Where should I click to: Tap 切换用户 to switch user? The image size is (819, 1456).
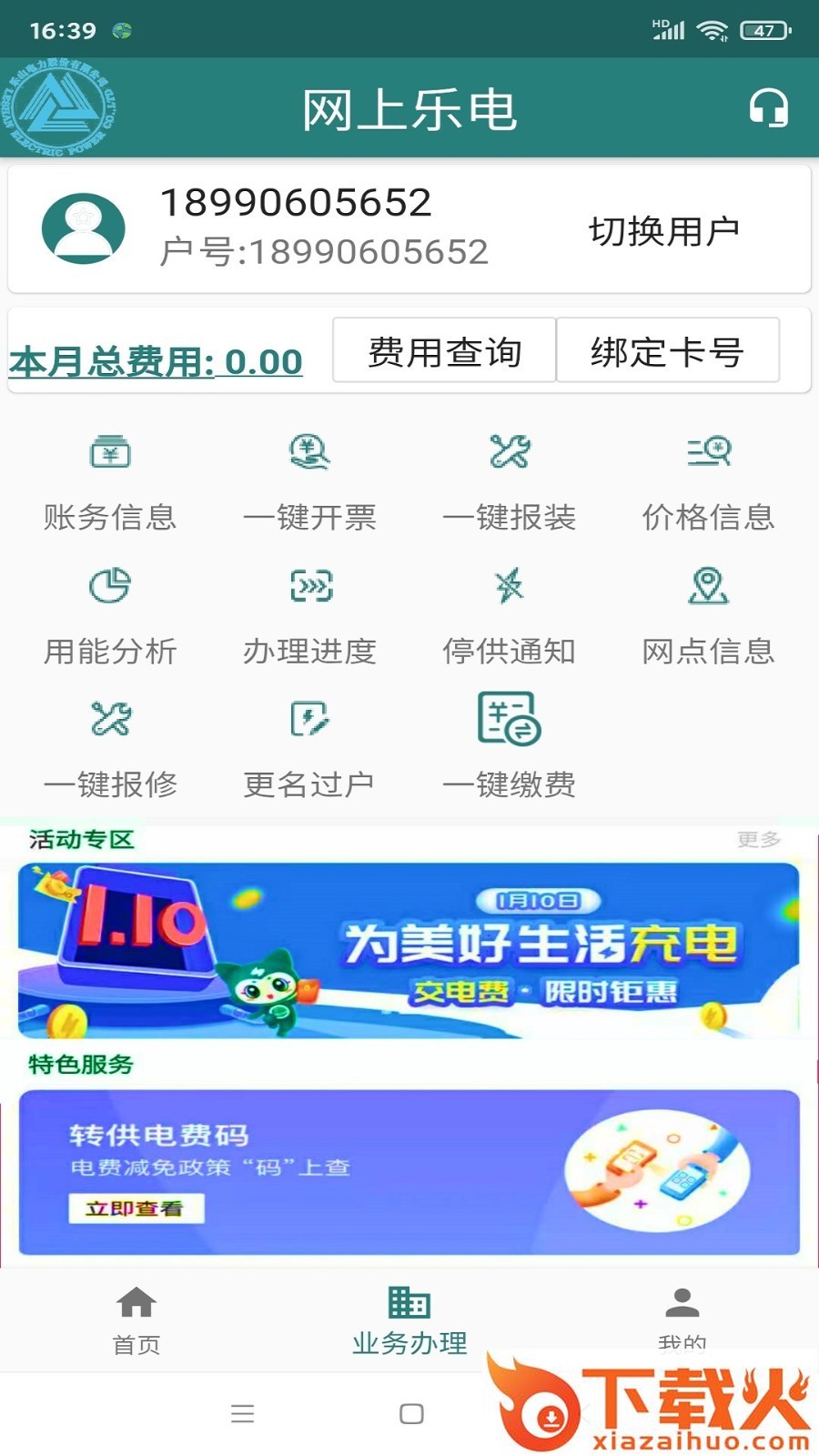coord(663,231)
